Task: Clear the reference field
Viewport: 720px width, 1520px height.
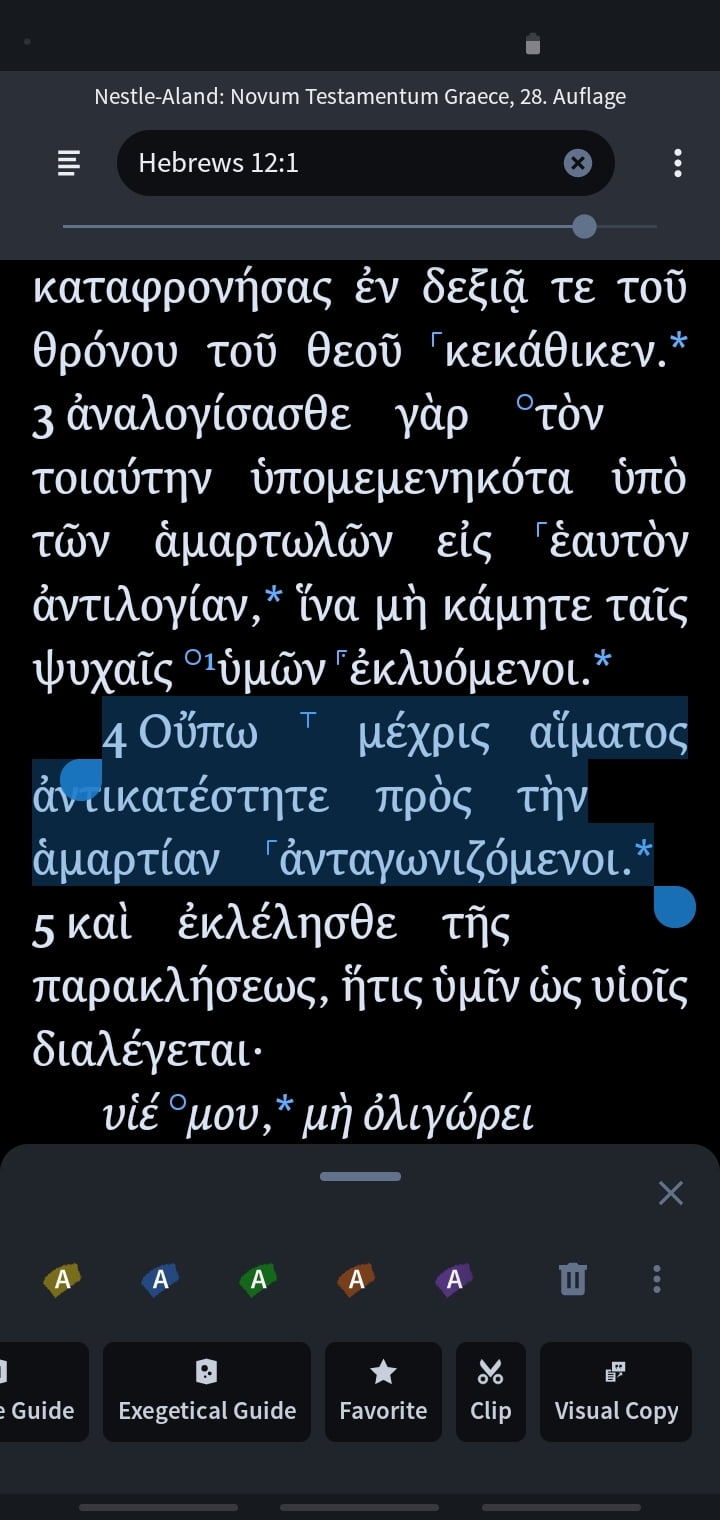Action: click(578, 163)
